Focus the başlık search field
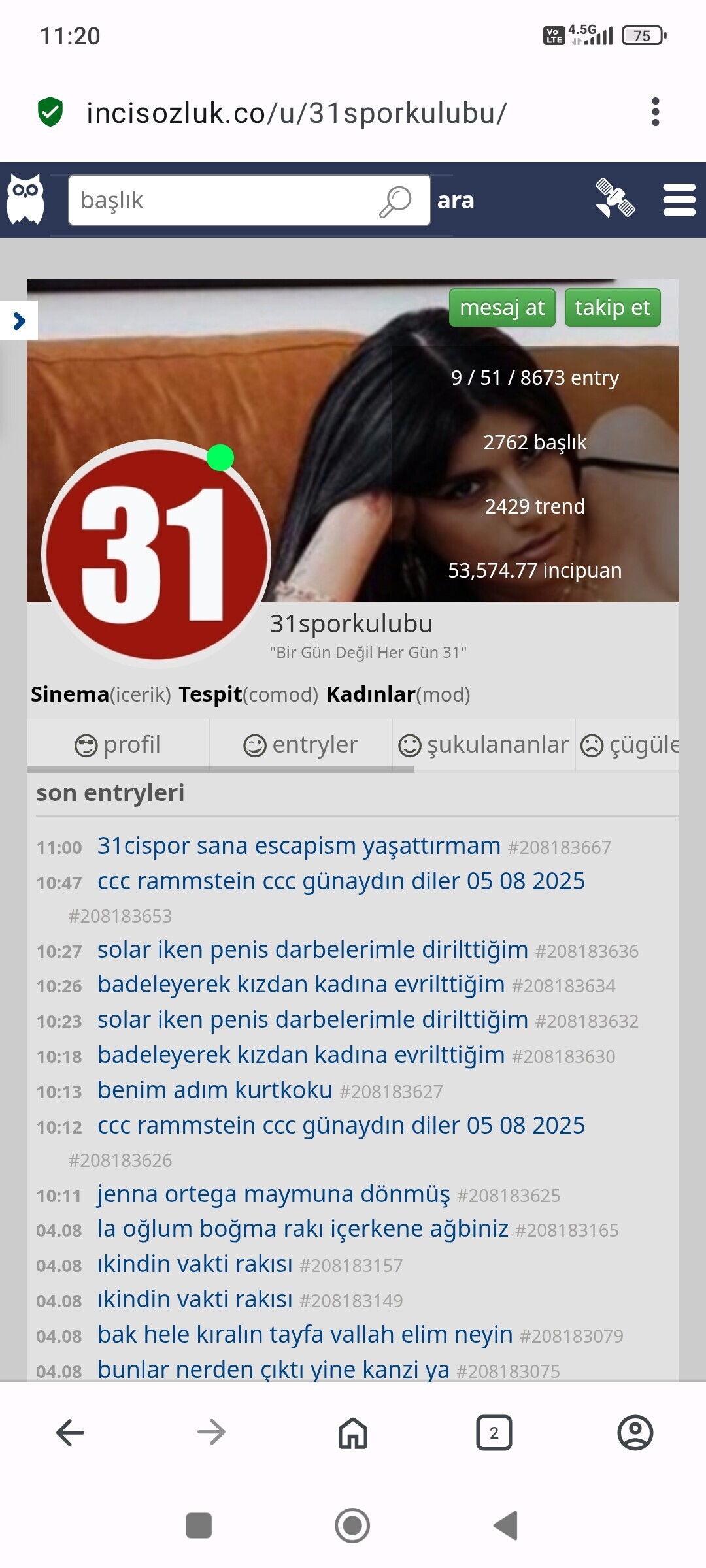Screen dimensions: 706x1568 pyautogui.click(x=249, y=200)
